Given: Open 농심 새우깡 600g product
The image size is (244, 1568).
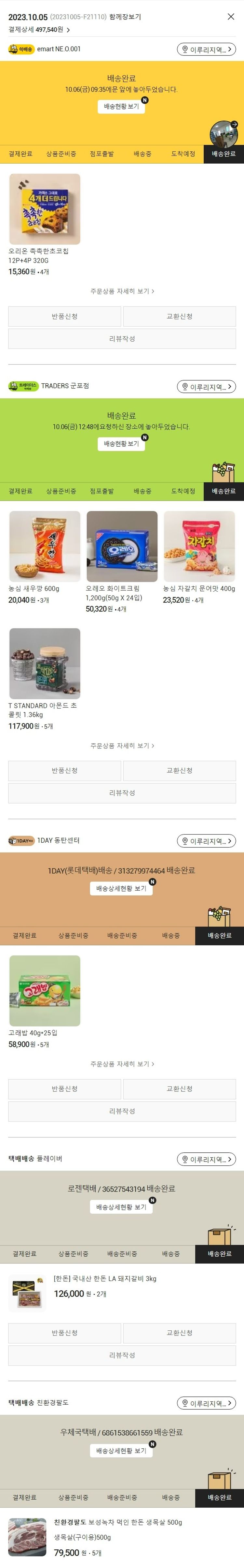Looking at the screenshot, I should [45, 547].
